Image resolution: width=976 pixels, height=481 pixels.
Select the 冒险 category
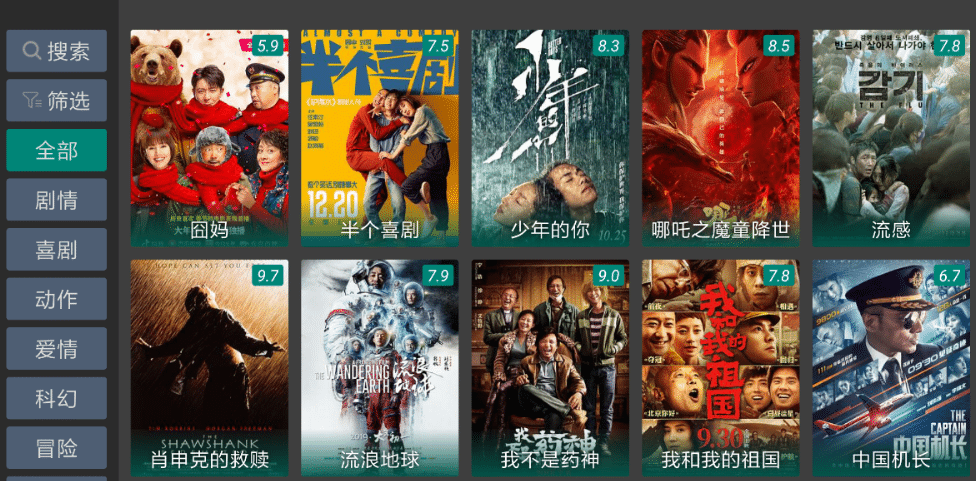56,448
